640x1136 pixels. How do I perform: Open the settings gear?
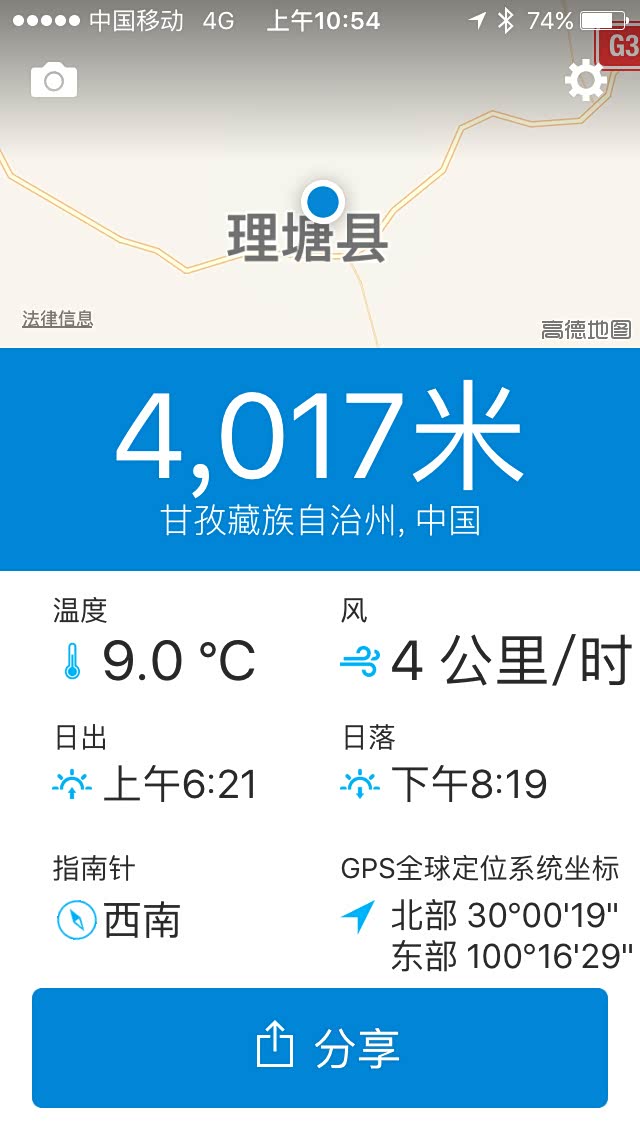tap(586, 80)
